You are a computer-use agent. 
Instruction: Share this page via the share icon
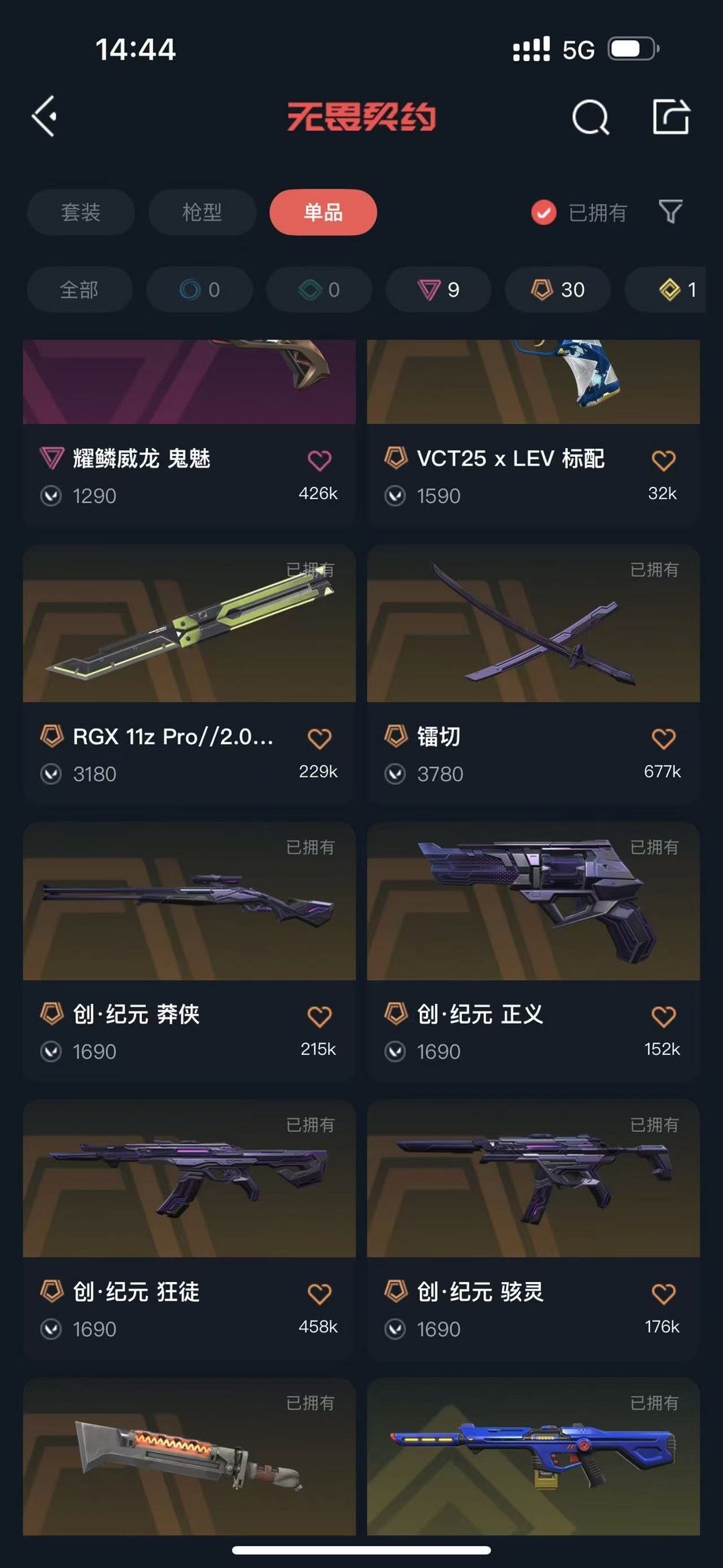click(671, 117)
